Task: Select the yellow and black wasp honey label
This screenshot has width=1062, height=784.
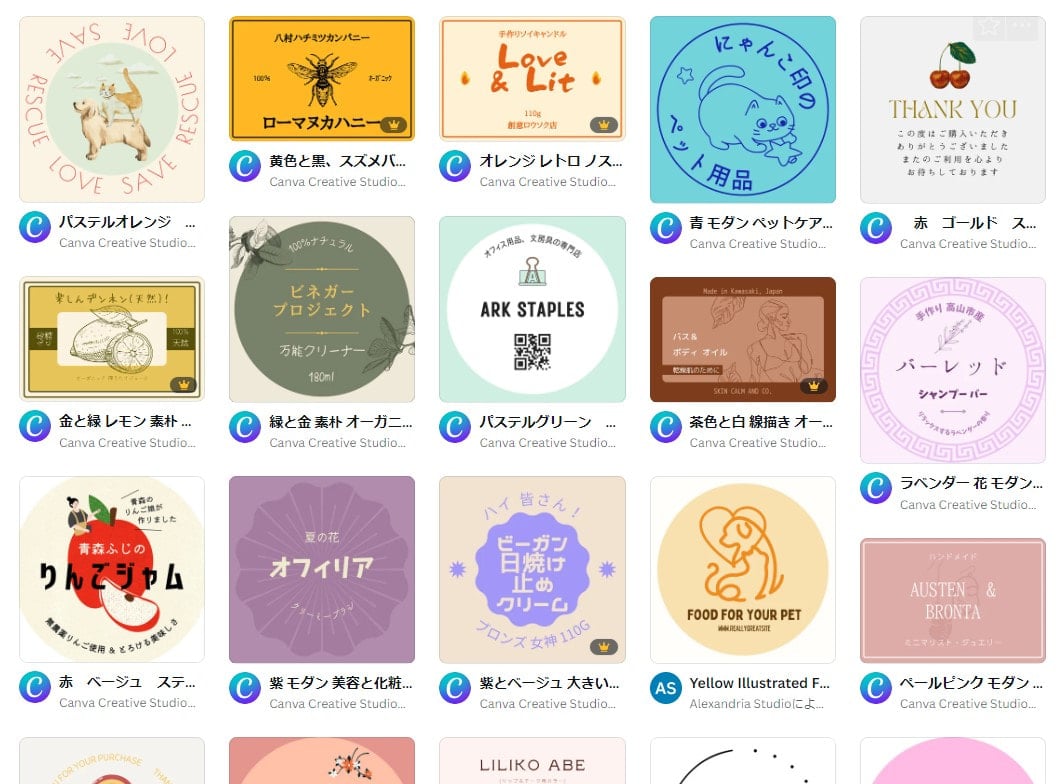Action: tap(321, 79)
